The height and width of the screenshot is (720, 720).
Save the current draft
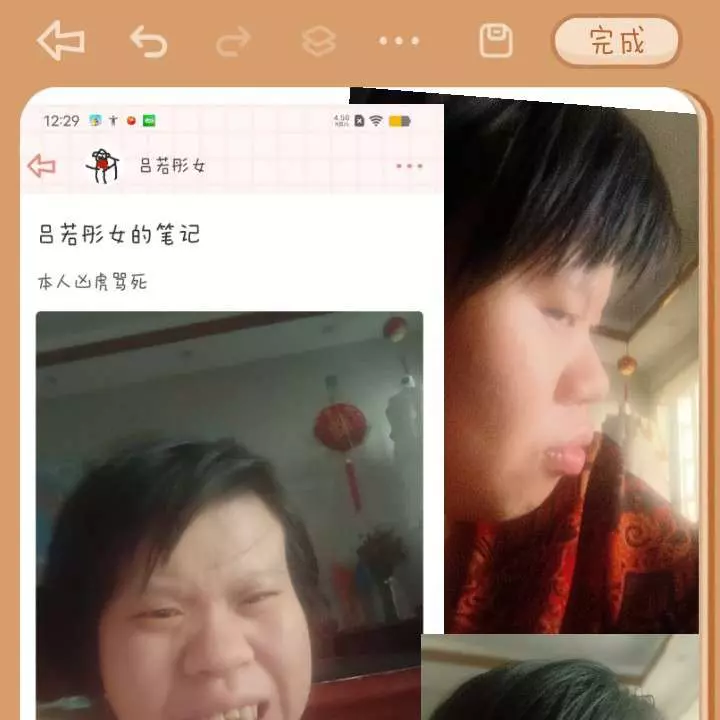click(496, 42)
